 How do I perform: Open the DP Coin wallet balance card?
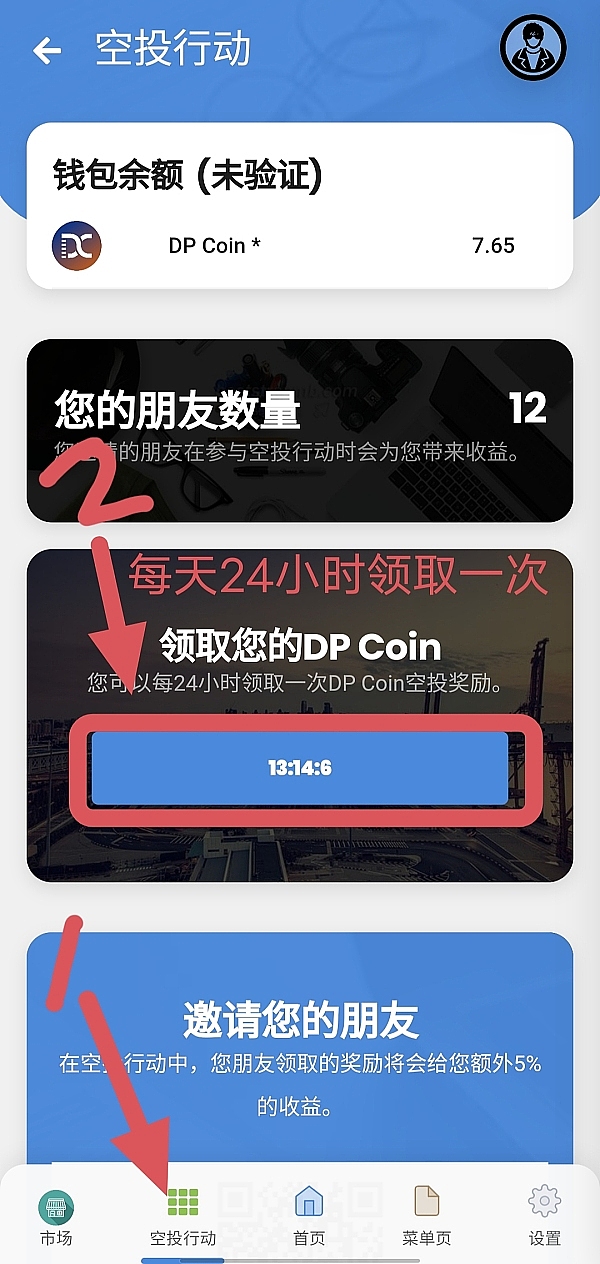(x=300, y=206)
